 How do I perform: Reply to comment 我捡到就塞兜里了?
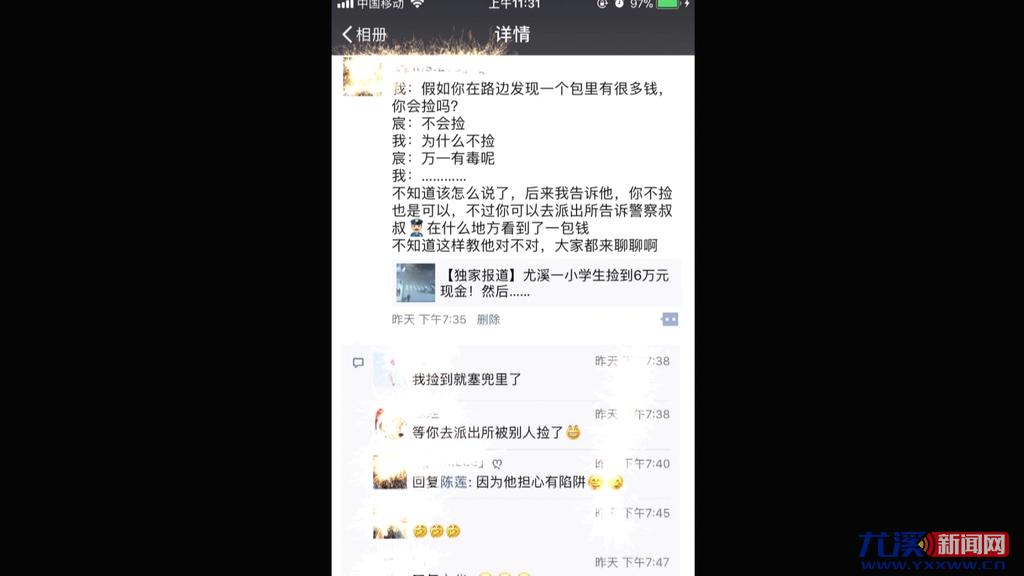click(467, 379)
